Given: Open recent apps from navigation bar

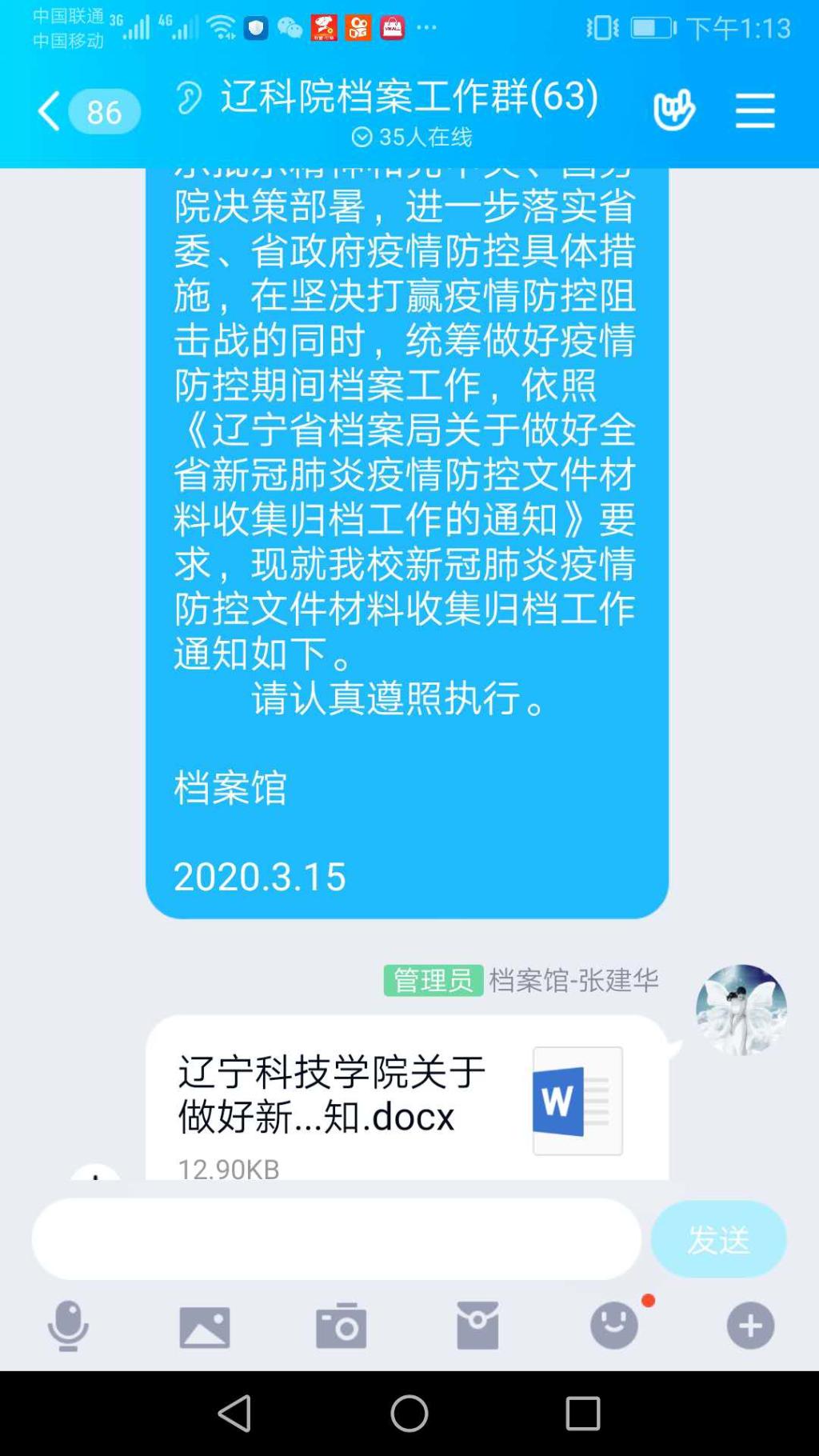Looking at the screenshot, I should (582, 1414).
